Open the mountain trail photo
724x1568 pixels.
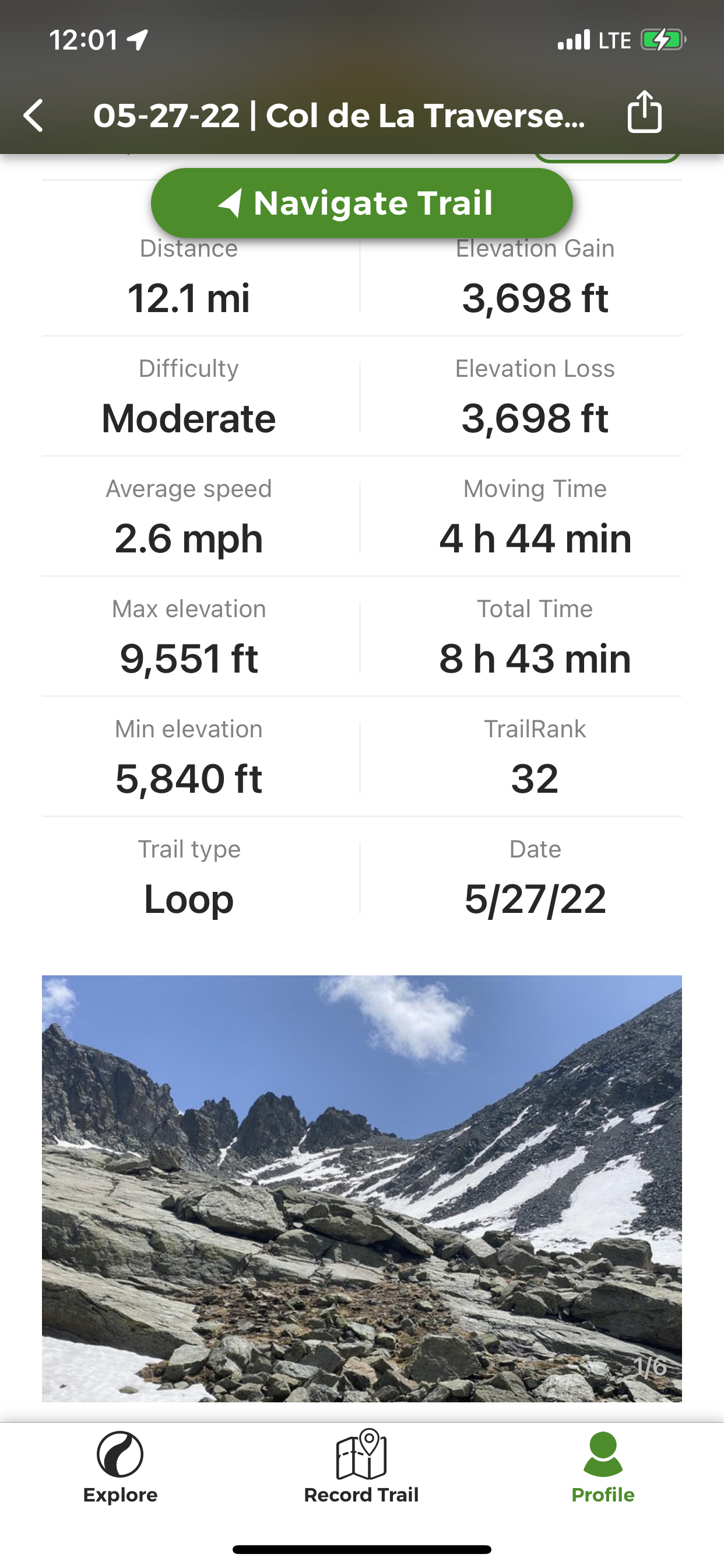(361, 1188)
